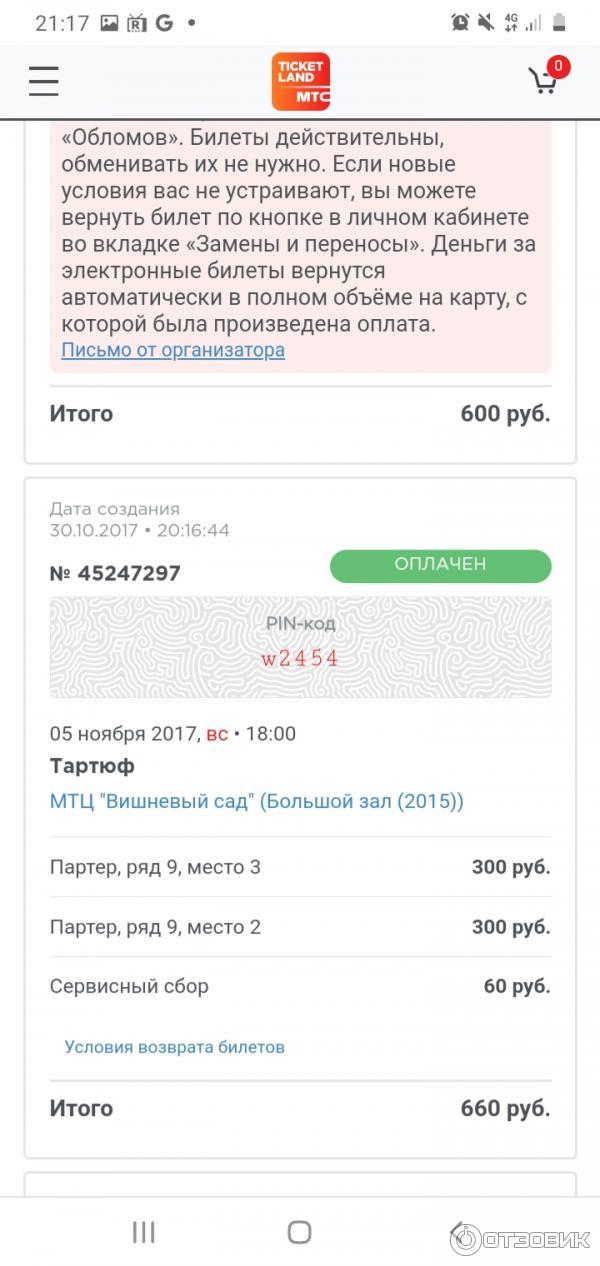Open the hamburger menu
The height and width of the screenshot is (1266, 600).
pos(44,81)
